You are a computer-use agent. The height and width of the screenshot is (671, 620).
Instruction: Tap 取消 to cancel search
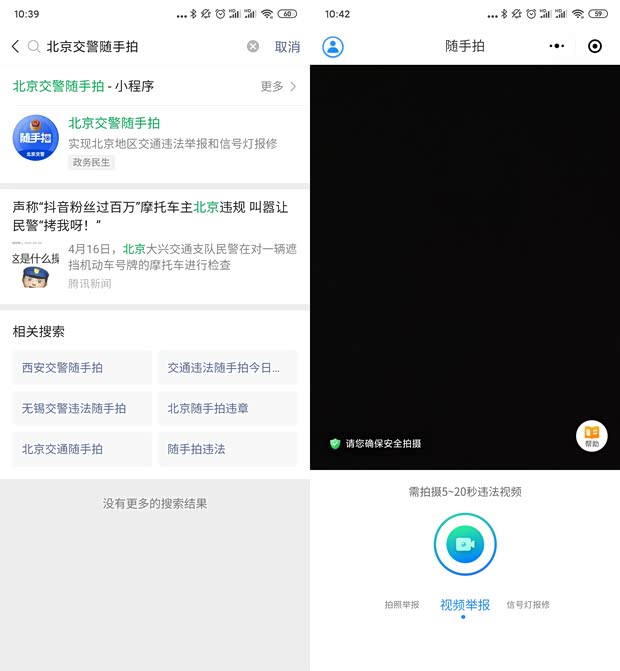pos(287,47)
